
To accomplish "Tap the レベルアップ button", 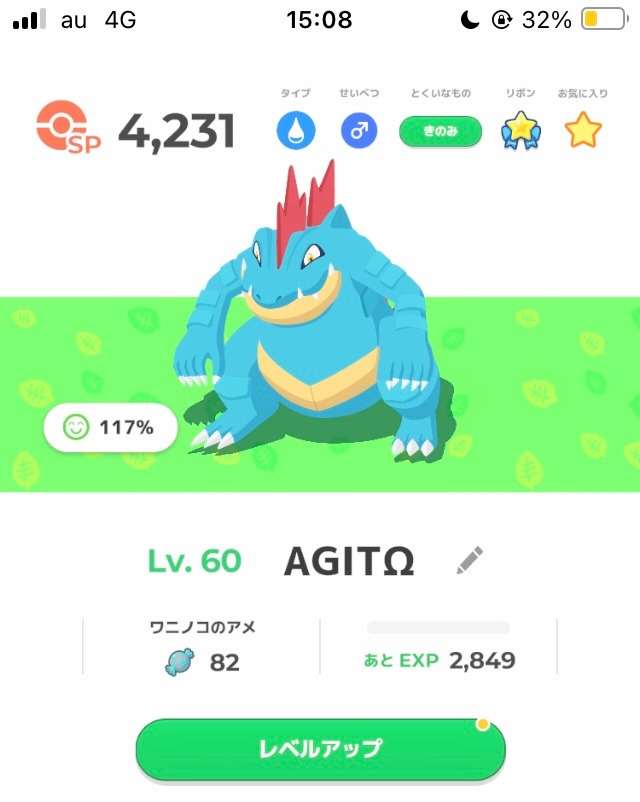I will (x=320, y=749).
